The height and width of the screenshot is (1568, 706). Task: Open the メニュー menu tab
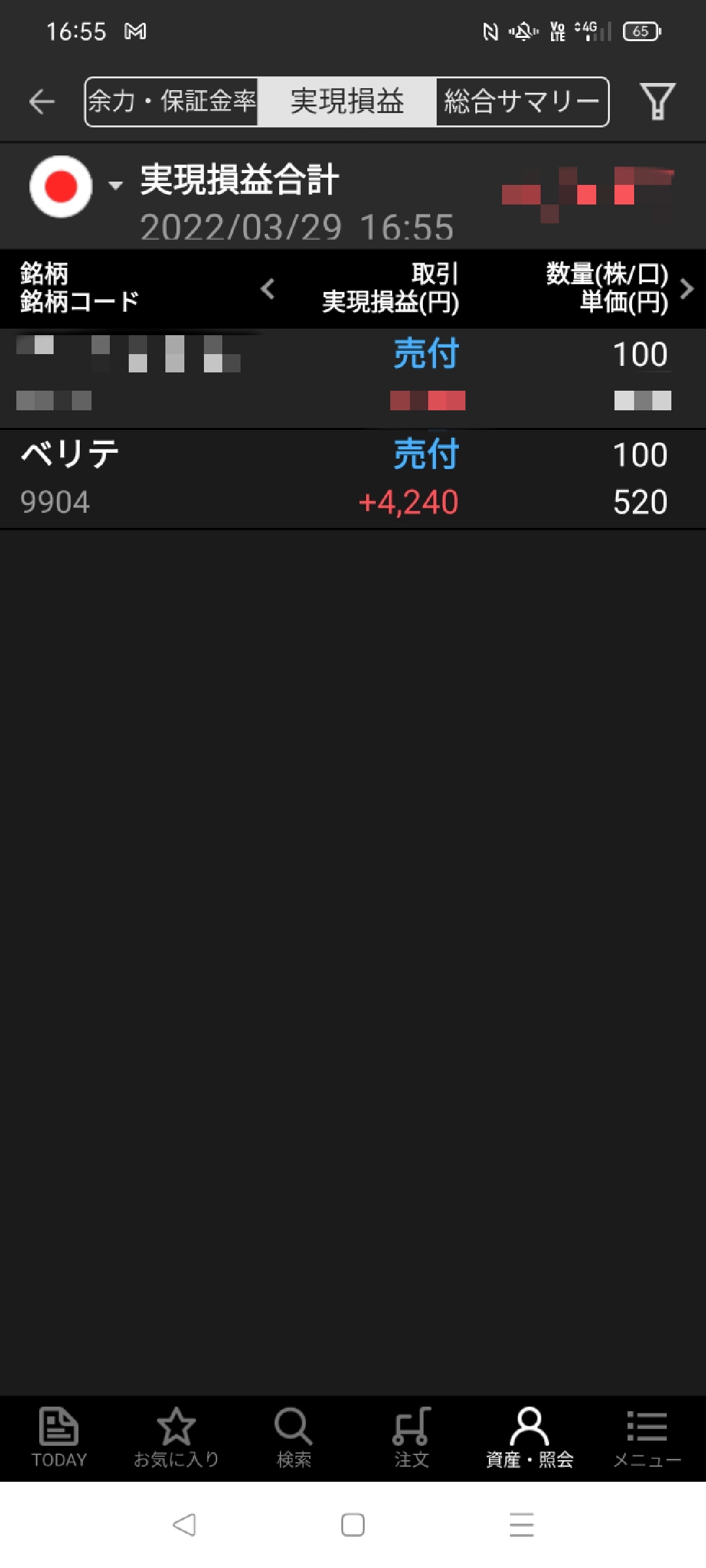click(x=647, y=1437)
